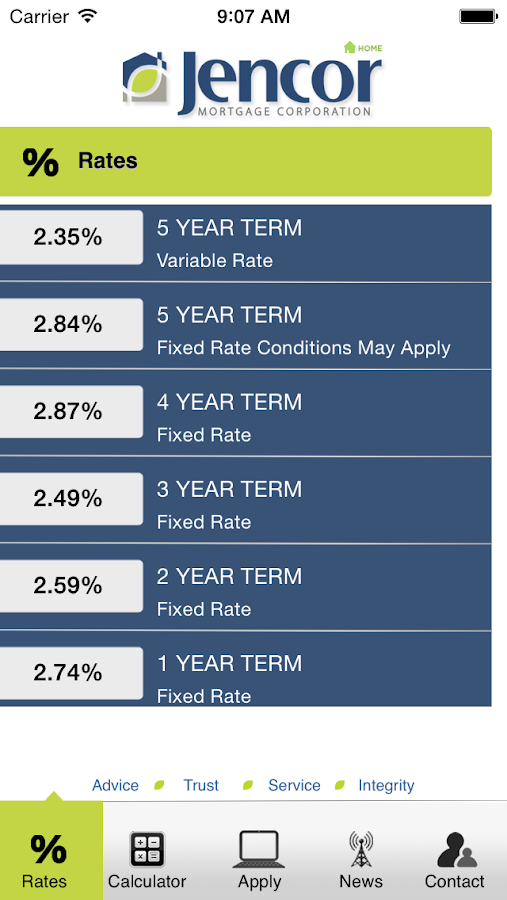Open the Contact tab
Image resolution: width=507 pixels, height=900 pixels.
click(x=455, y=851)
